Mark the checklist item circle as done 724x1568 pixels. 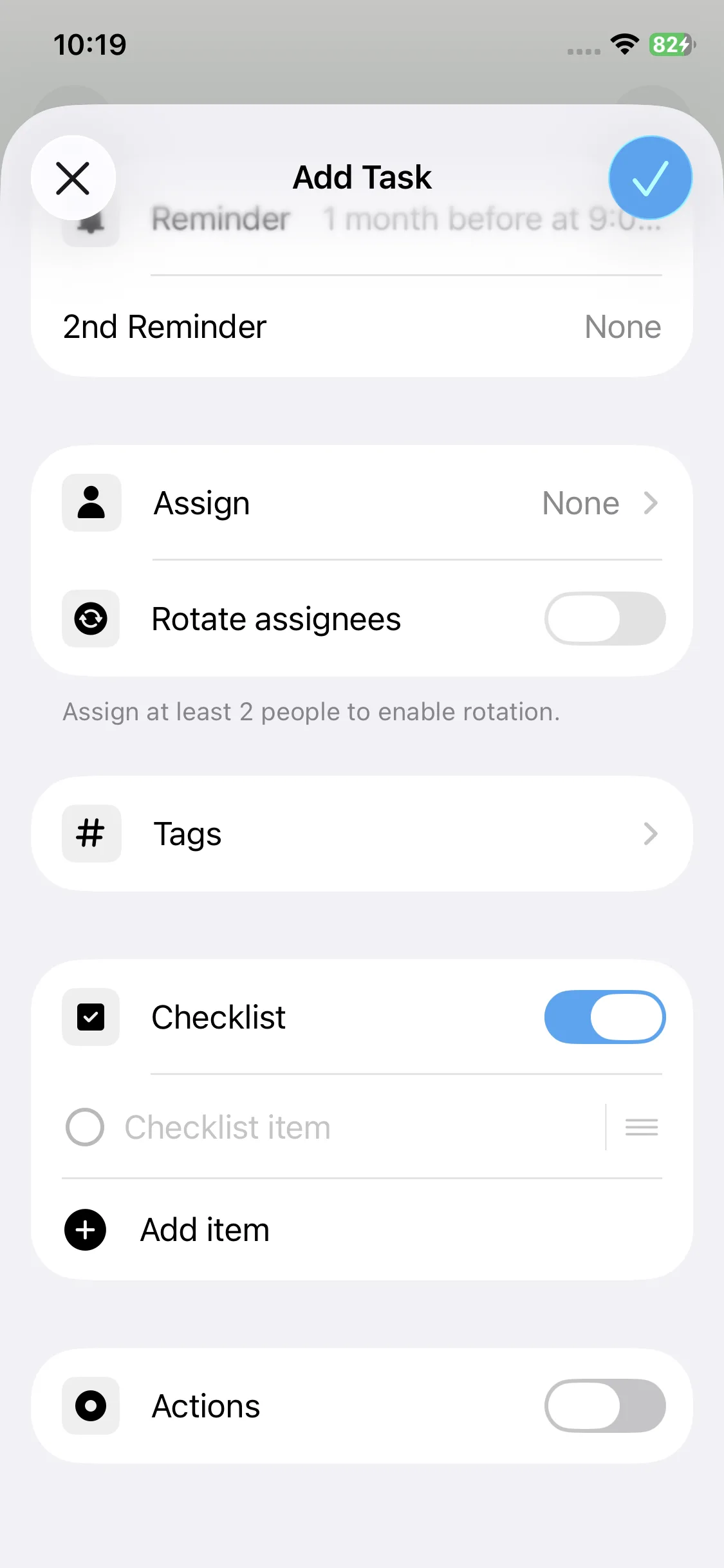(x=85, y=1128)
